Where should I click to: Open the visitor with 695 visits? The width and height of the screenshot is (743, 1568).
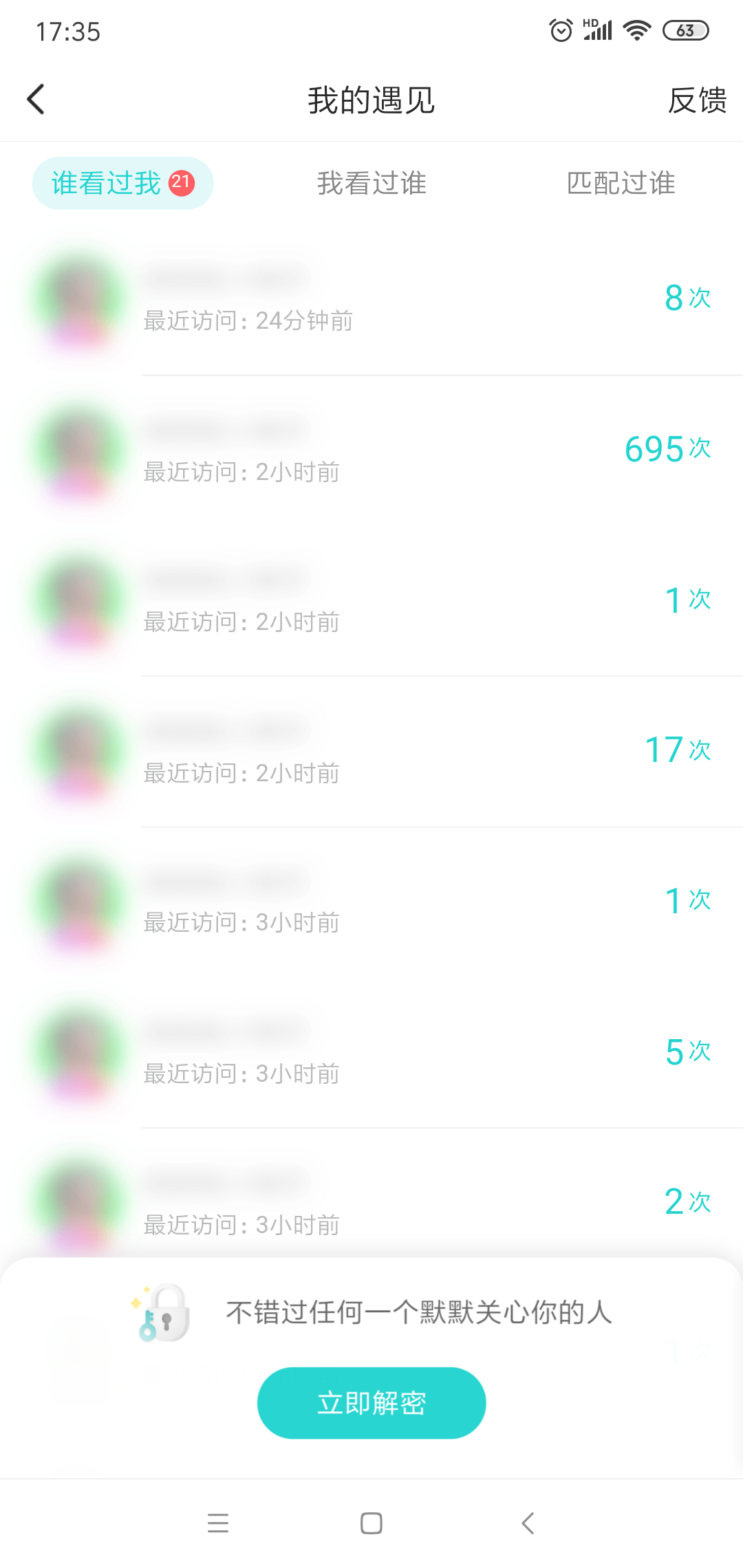click(371, 451)
